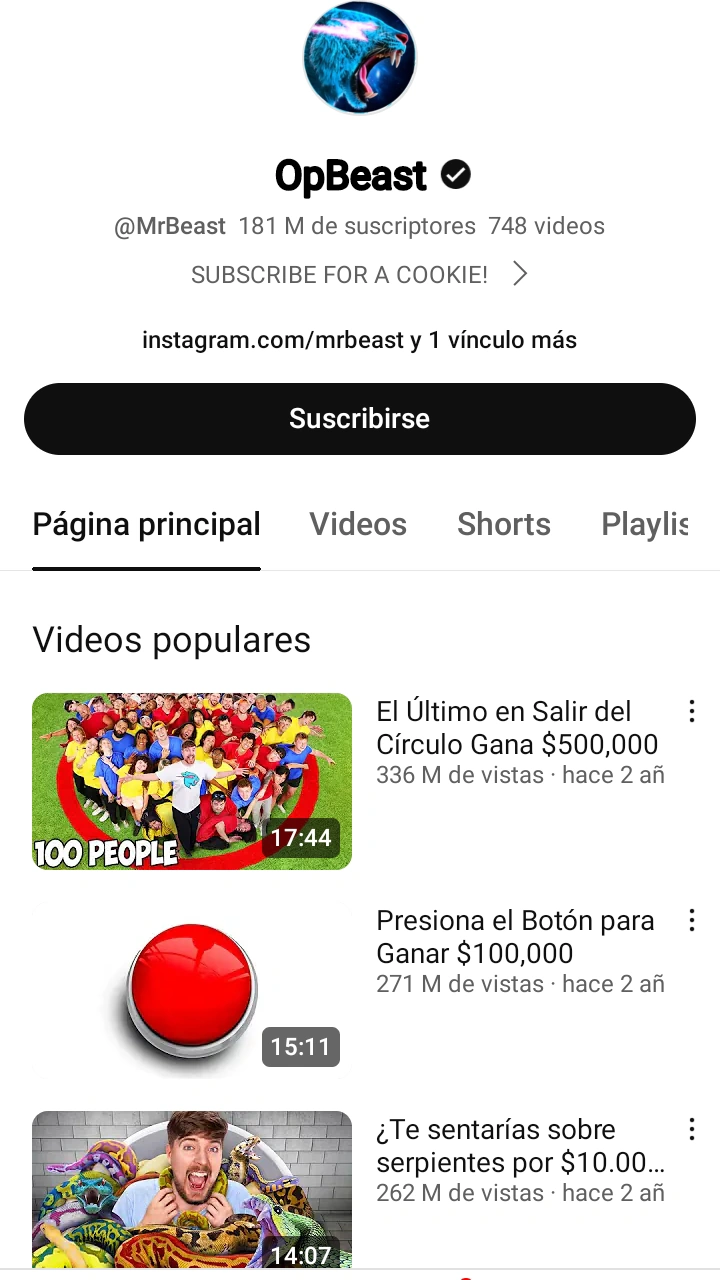Switch to the Shorts tab

coord(504,524)
